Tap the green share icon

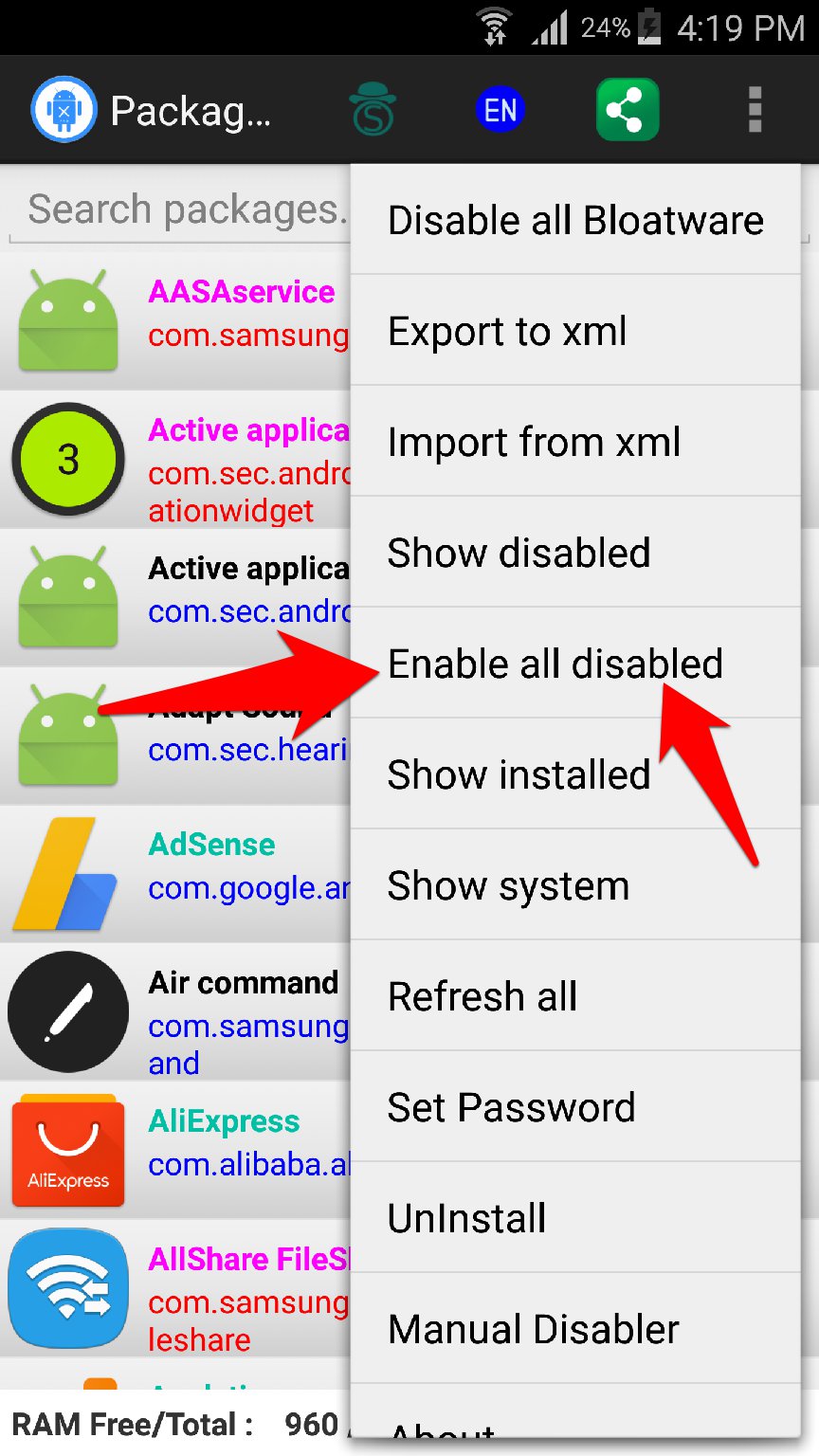coord(627,111)
